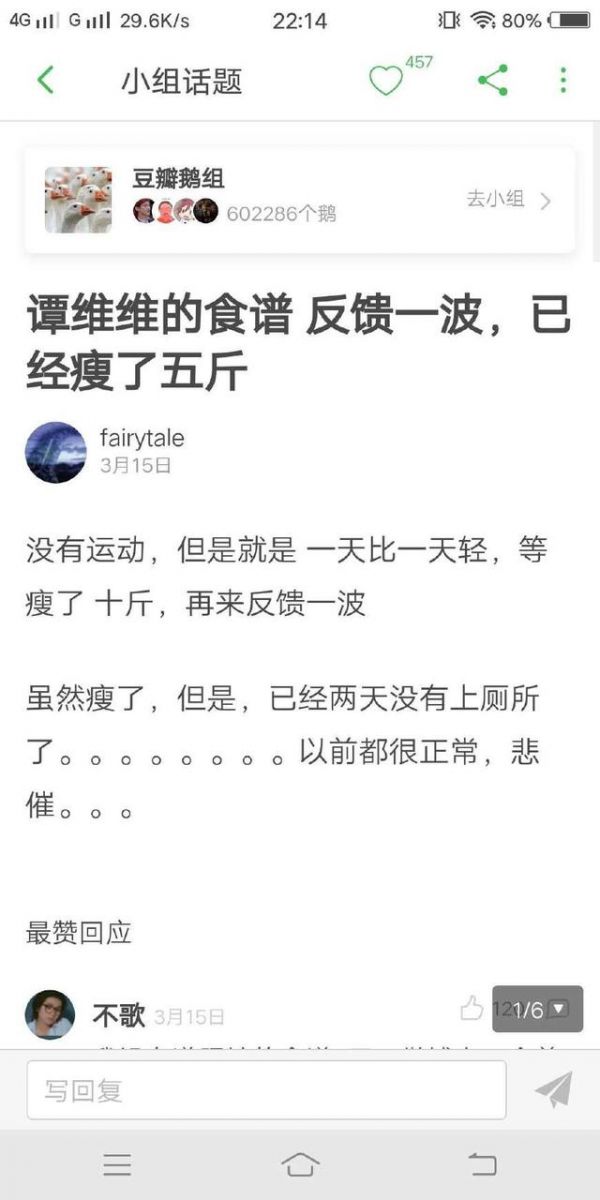Image resolution: width=600 pixels, height=1200 pixels.
Task: Open the 豆瓣鹅组 group card
Action: click(300, 200)
